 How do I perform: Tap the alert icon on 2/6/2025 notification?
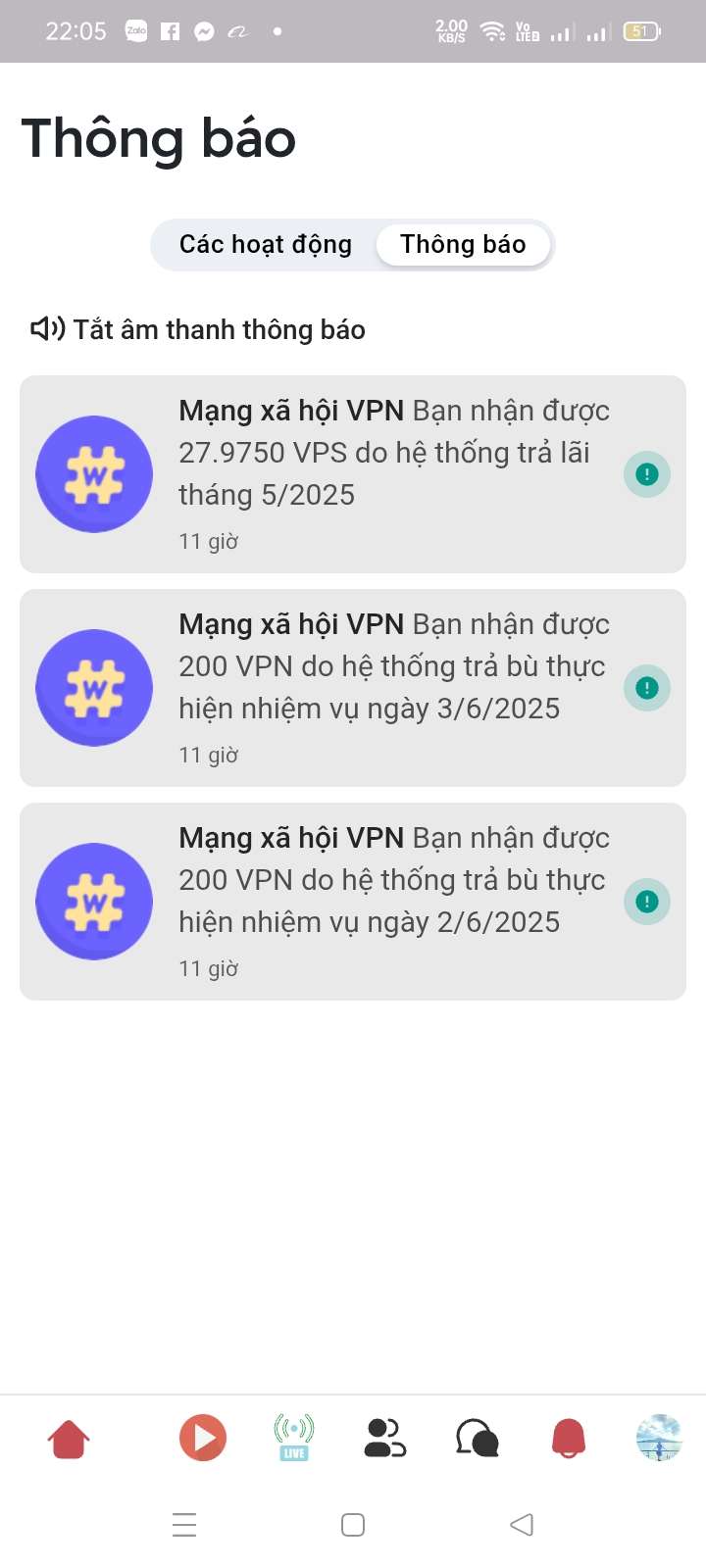[647, 902]
